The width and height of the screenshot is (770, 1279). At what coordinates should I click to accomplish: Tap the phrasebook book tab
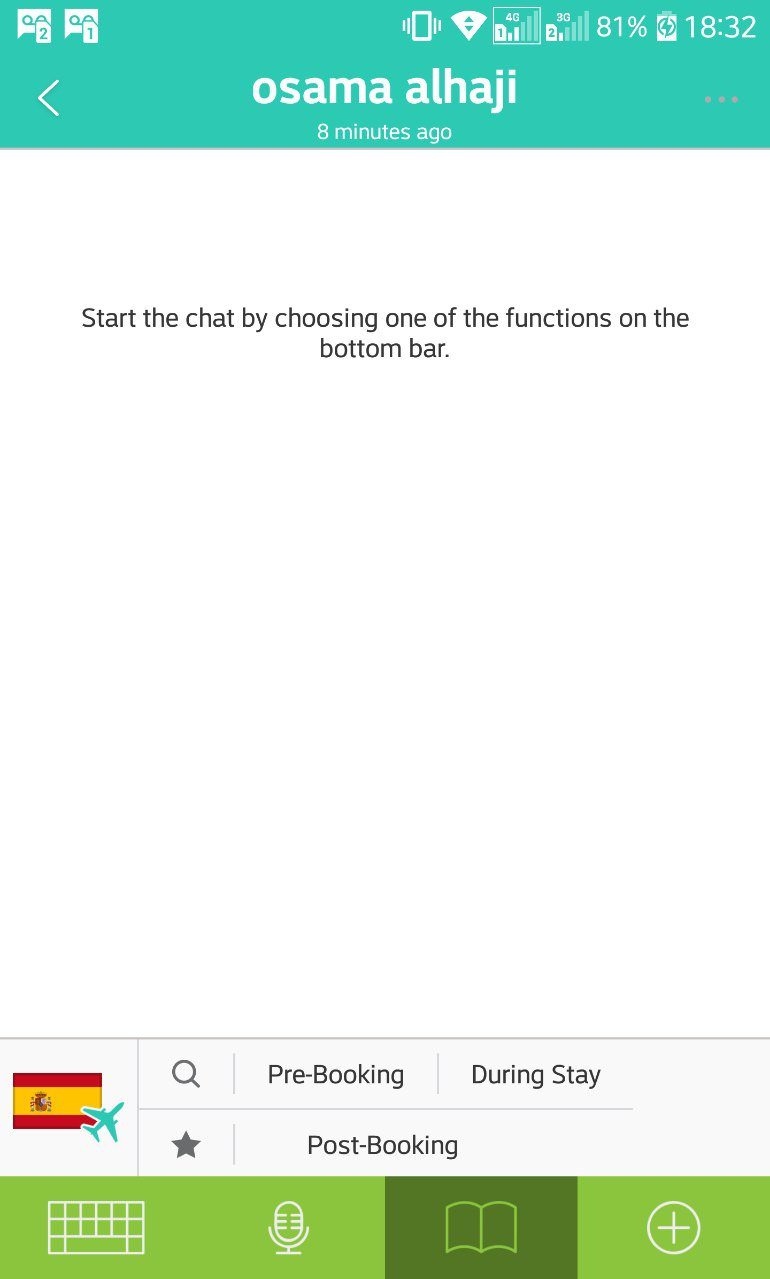coord(481,1227)
